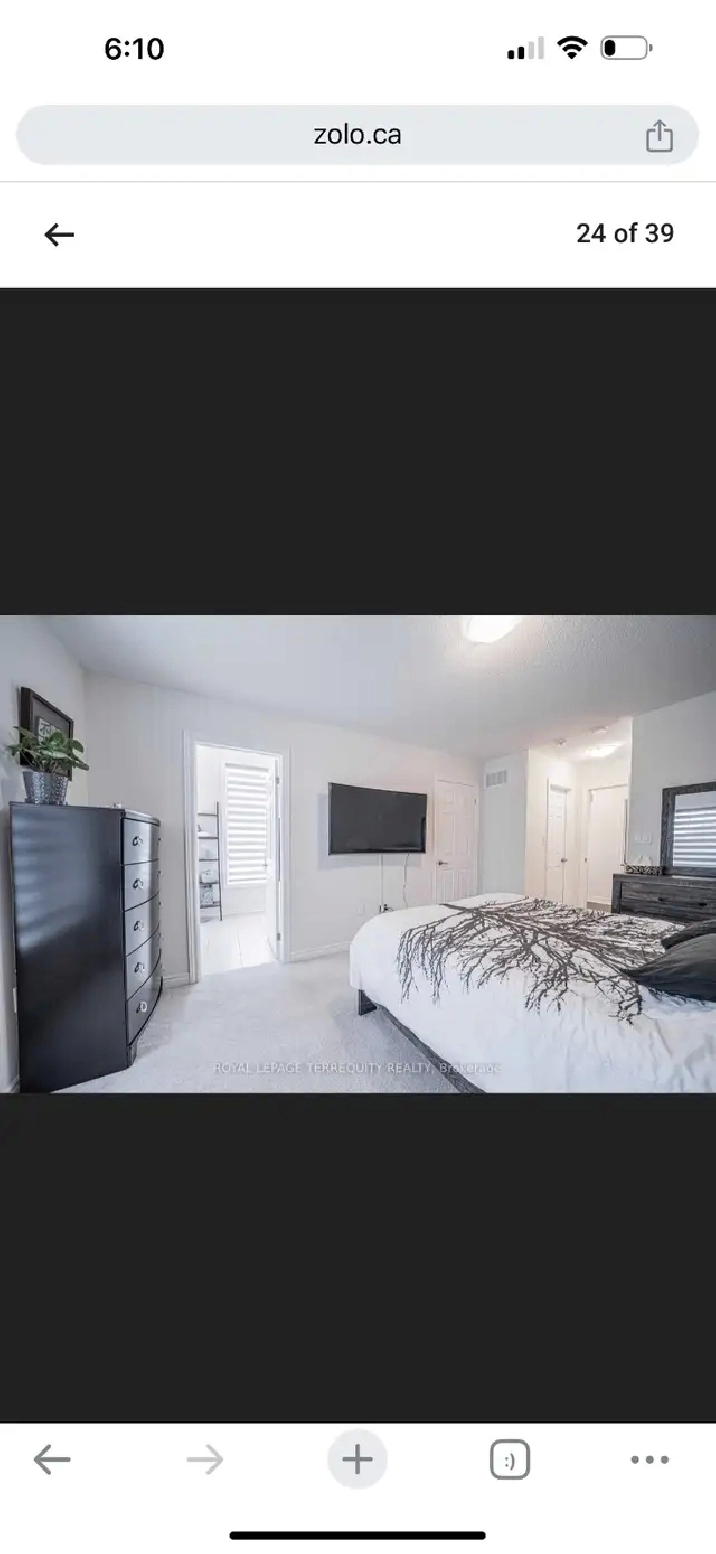Go back from the photo gallery
This screenshot has height=1554, width=716.
coord(59,234)
